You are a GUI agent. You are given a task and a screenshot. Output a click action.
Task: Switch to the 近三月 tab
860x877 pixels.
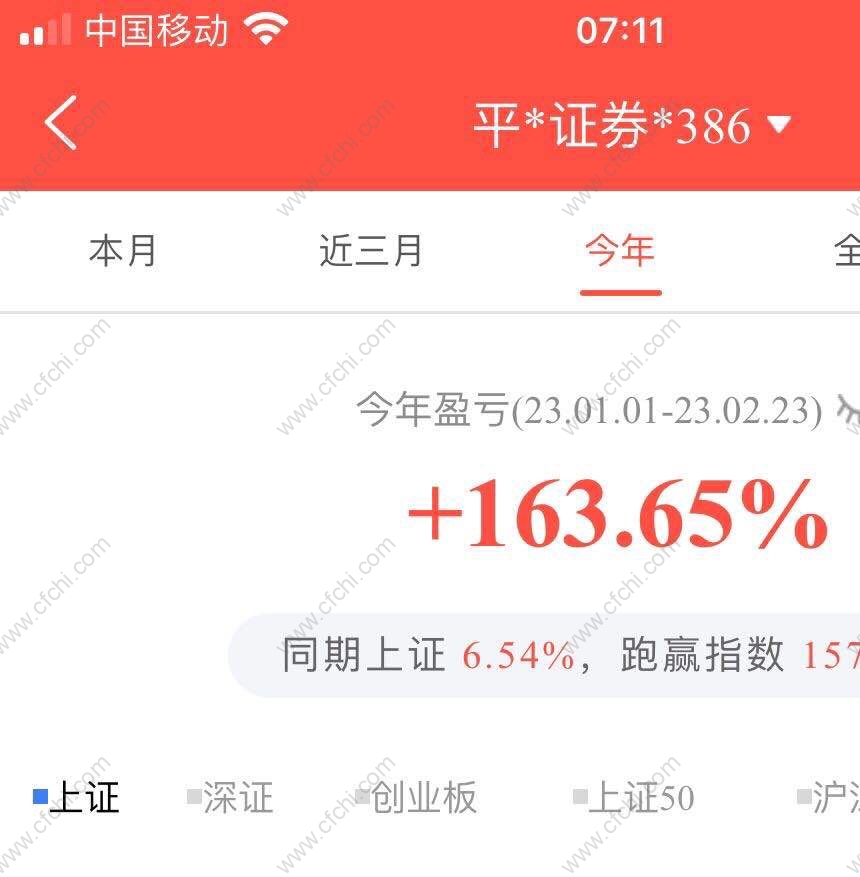(371, 251)
